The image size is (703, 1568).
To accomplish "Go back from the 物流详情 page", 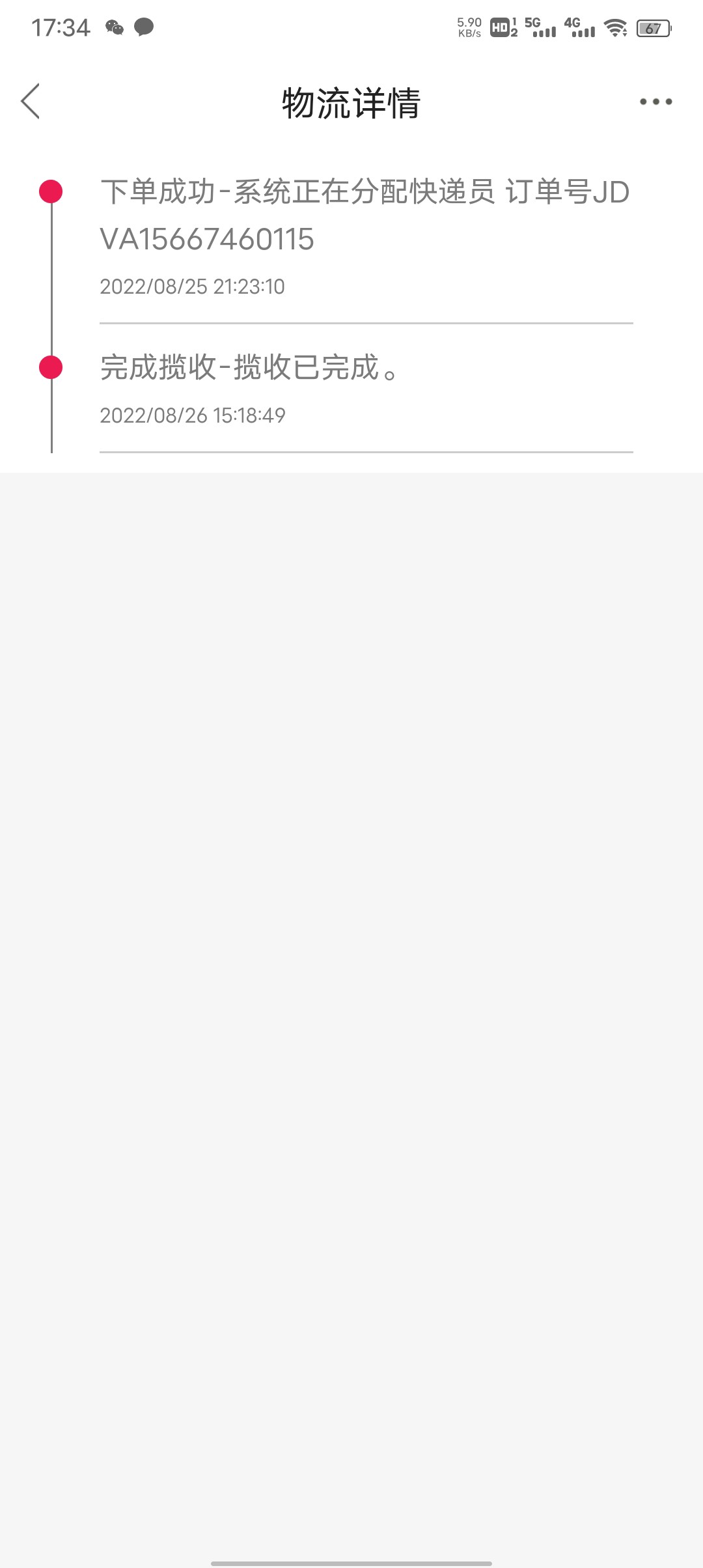I will tap(31, 102).
